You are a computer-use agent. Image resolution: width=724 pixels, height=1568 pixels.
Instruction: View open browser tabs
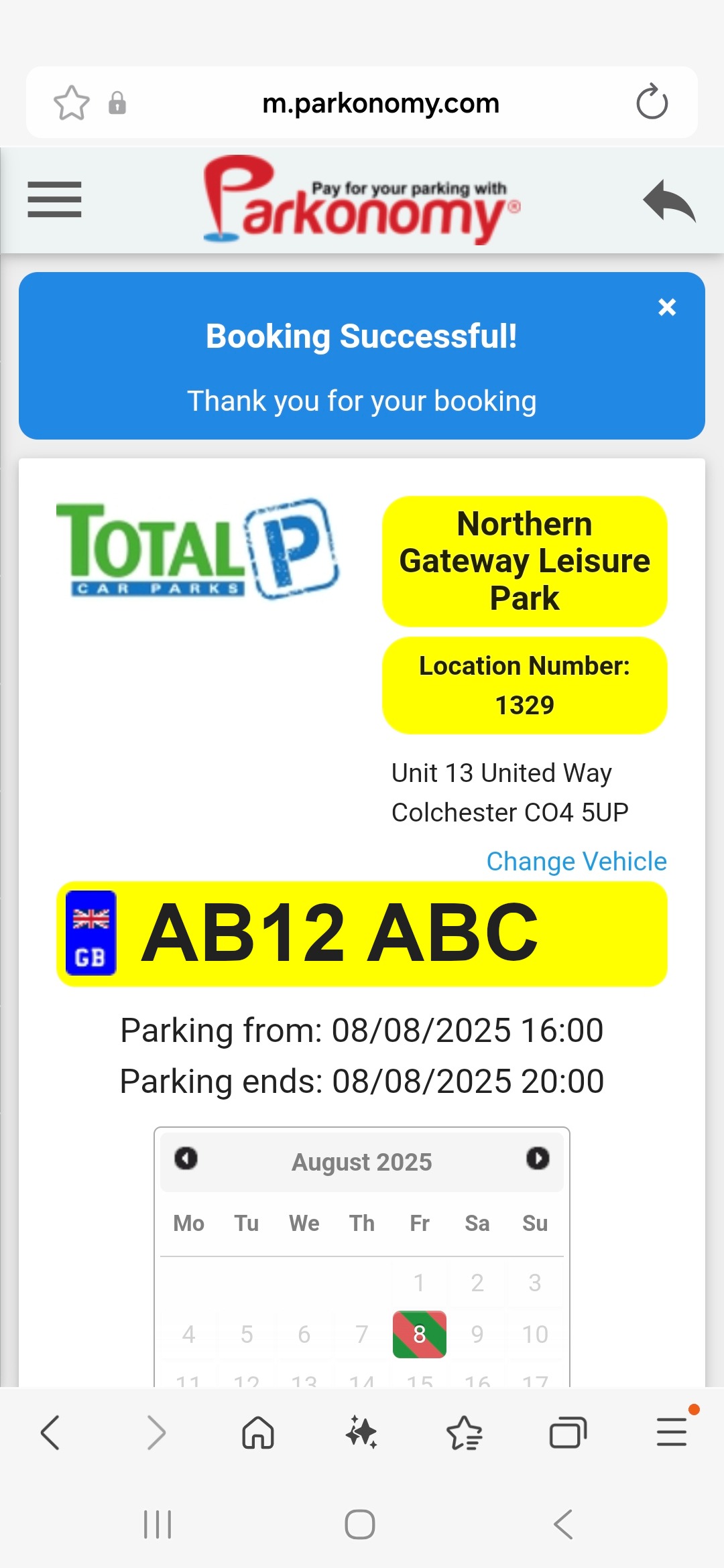(x=568, y=1433)
